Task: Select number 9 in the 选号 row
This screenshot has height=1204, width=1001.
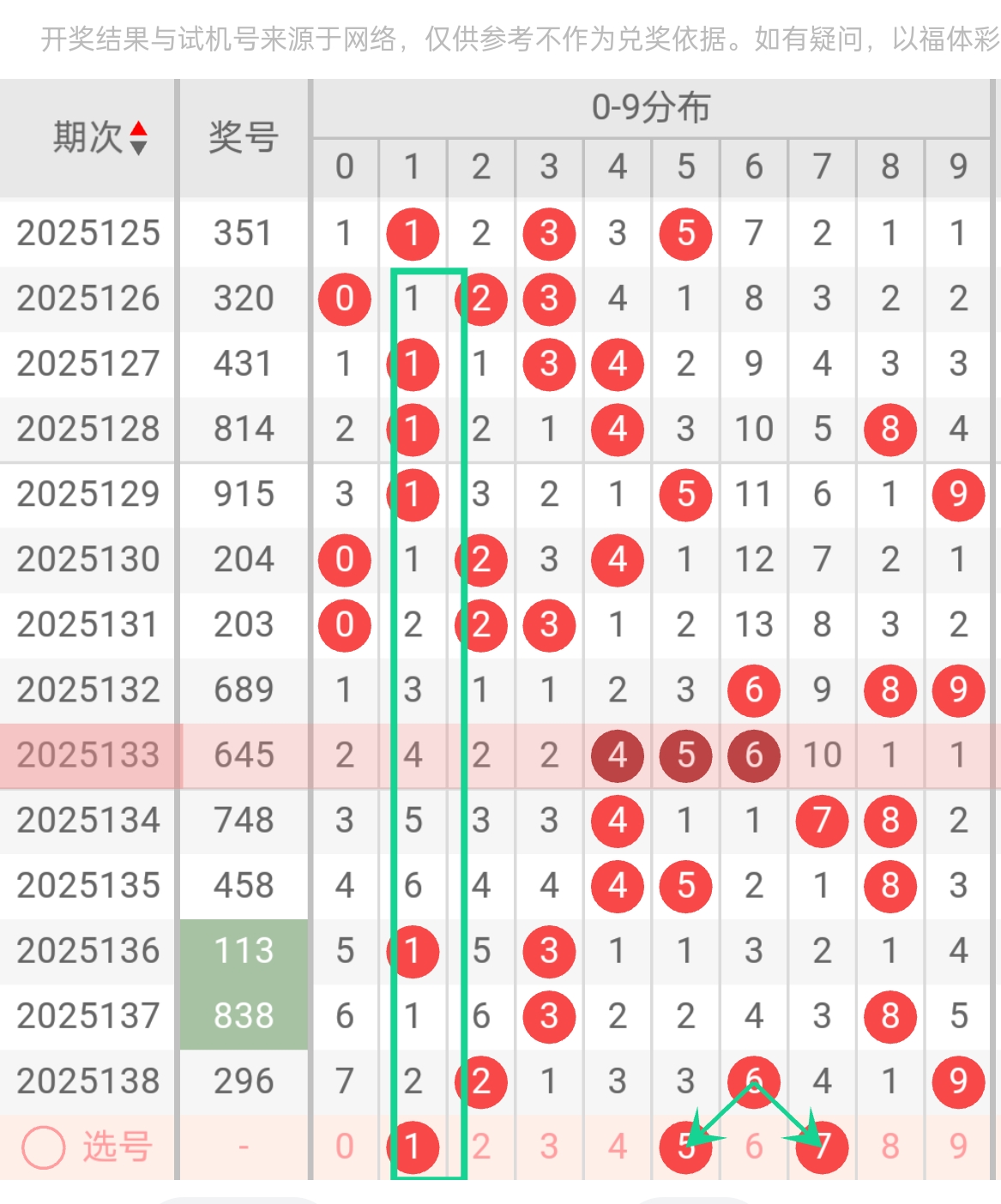Action: pos(958,1147)
